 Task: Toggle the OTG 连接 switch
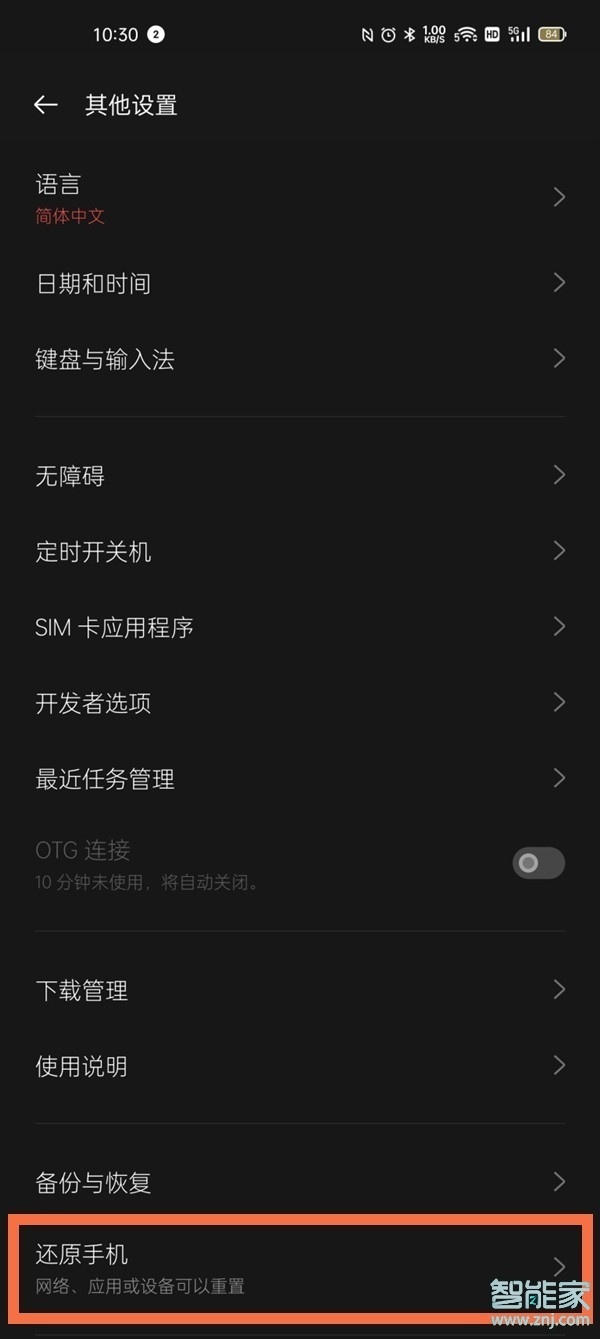[538, 862]
